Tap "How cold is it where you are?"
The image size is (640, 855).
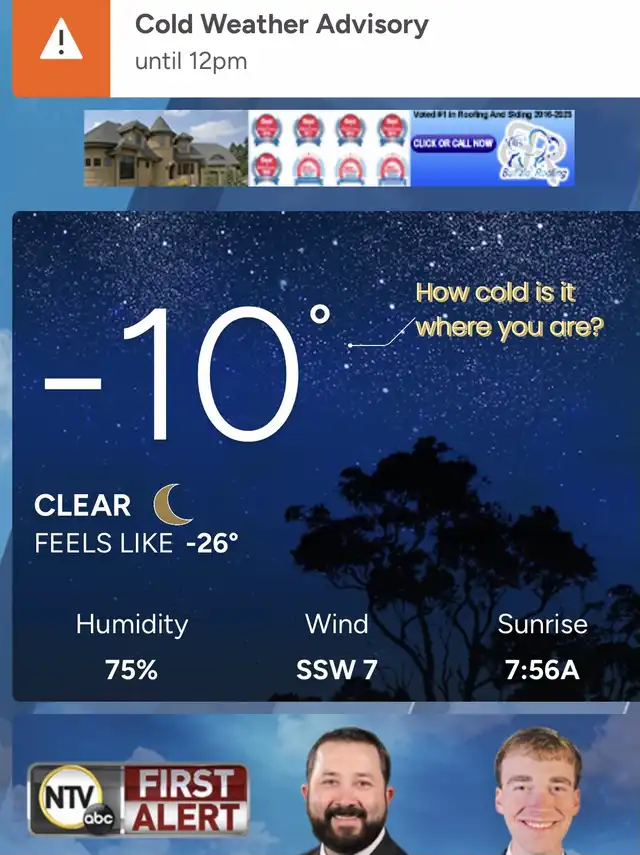(509, 310)
